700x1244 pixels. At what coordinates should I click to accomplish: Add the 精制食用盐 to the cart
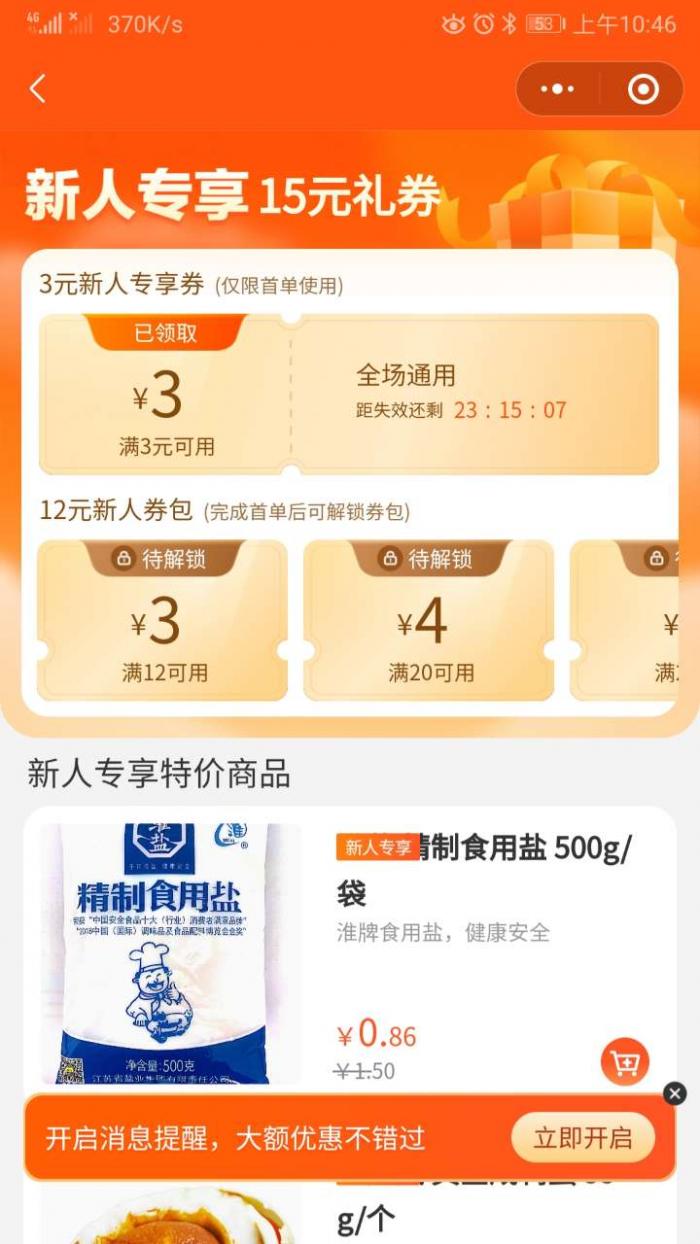[x=625, y=1063]
